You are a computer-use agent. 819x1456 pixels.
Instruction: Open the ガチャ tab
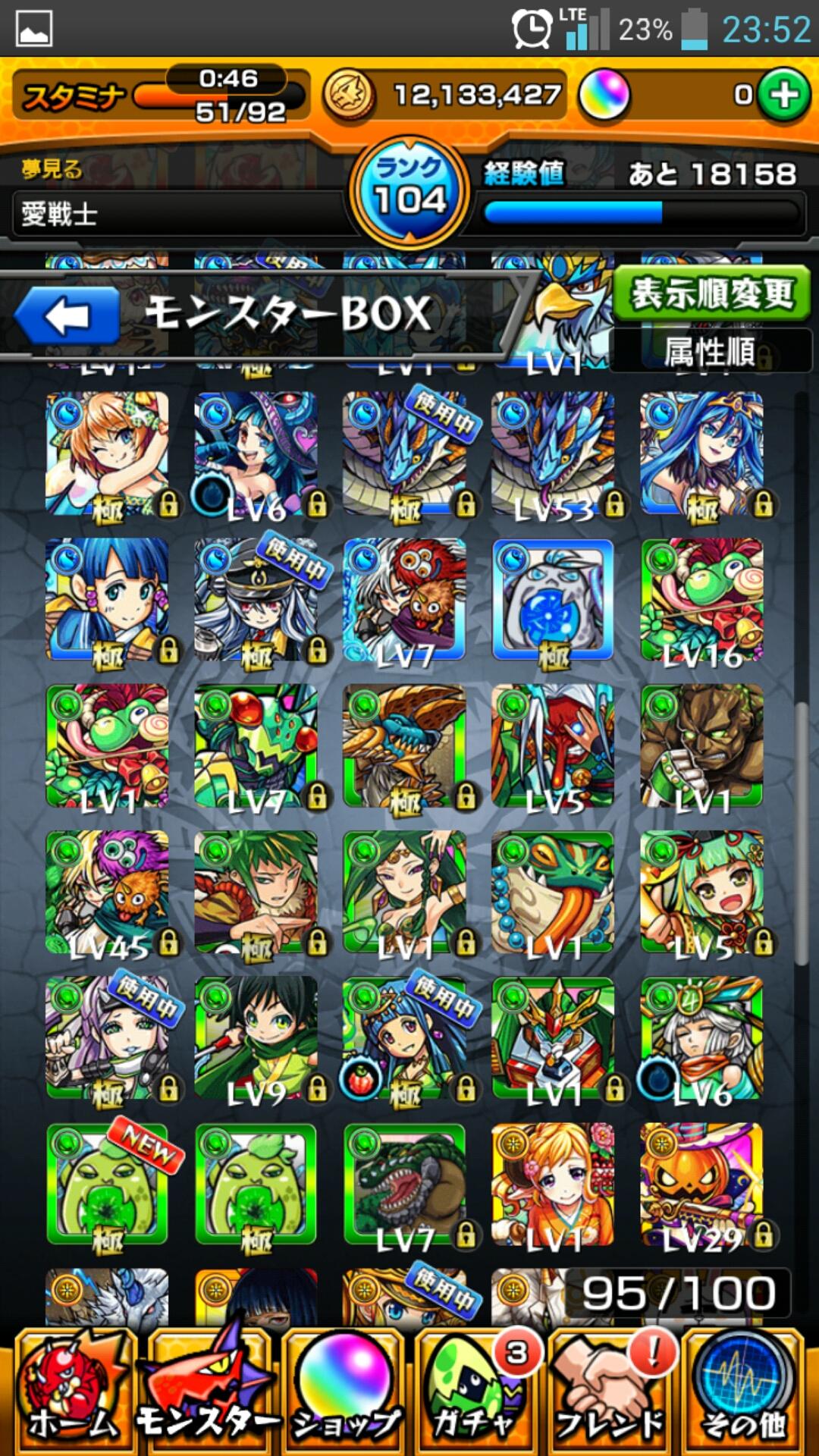(478, 1392)
